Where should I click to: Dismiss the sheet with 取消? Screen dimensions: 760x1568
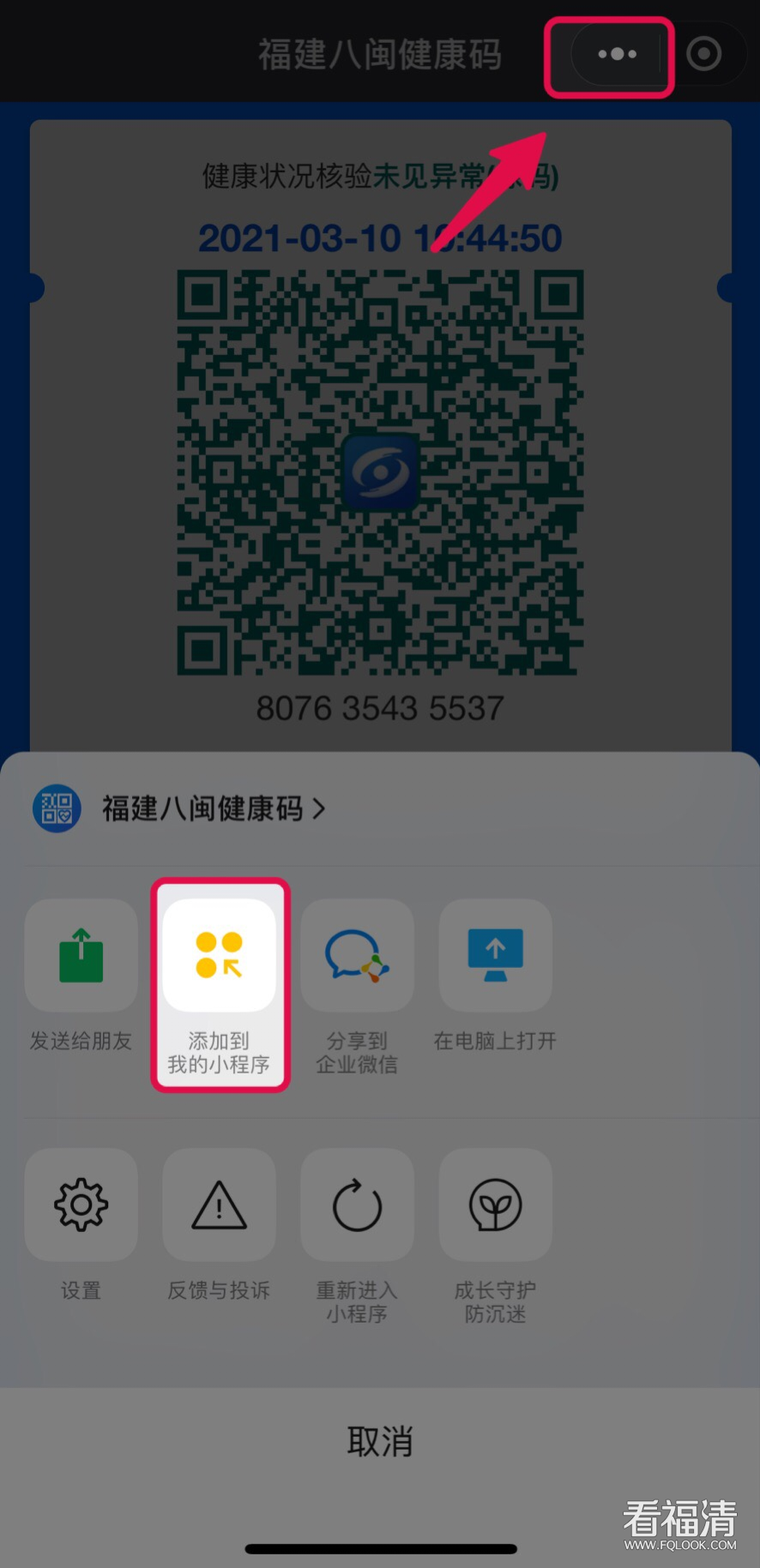(380, 1442)
